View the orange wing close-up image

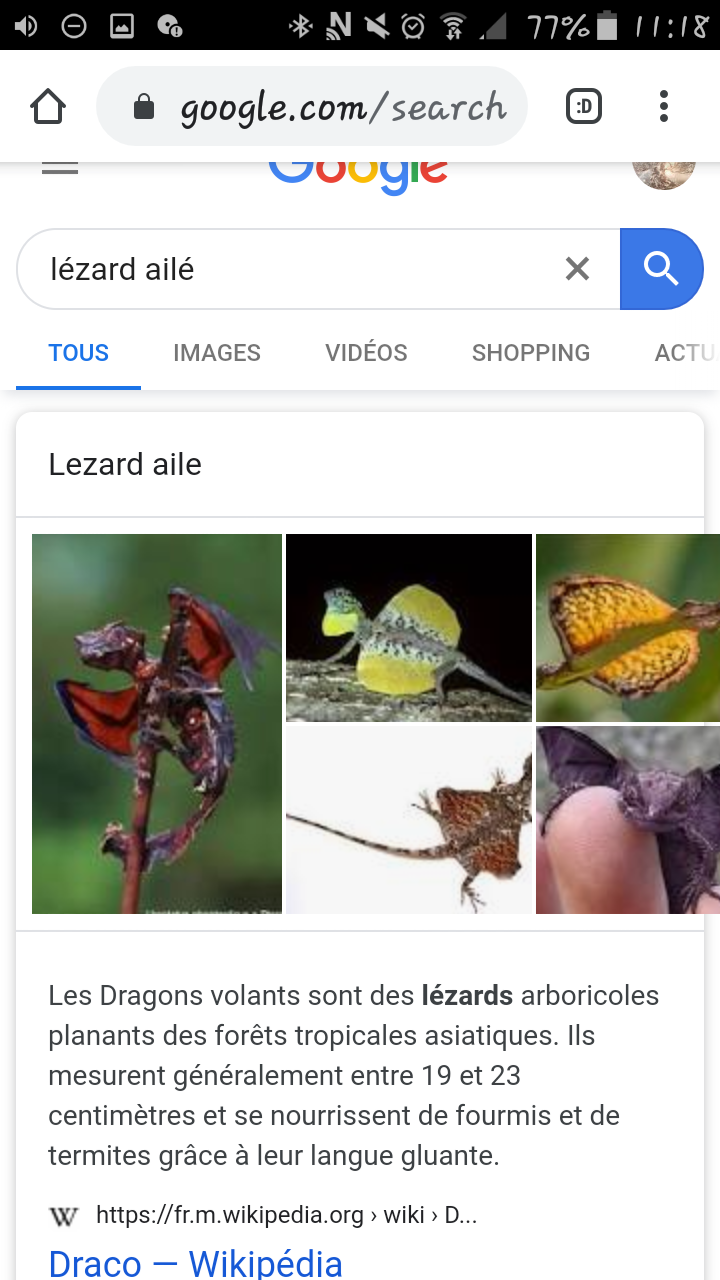627,627
